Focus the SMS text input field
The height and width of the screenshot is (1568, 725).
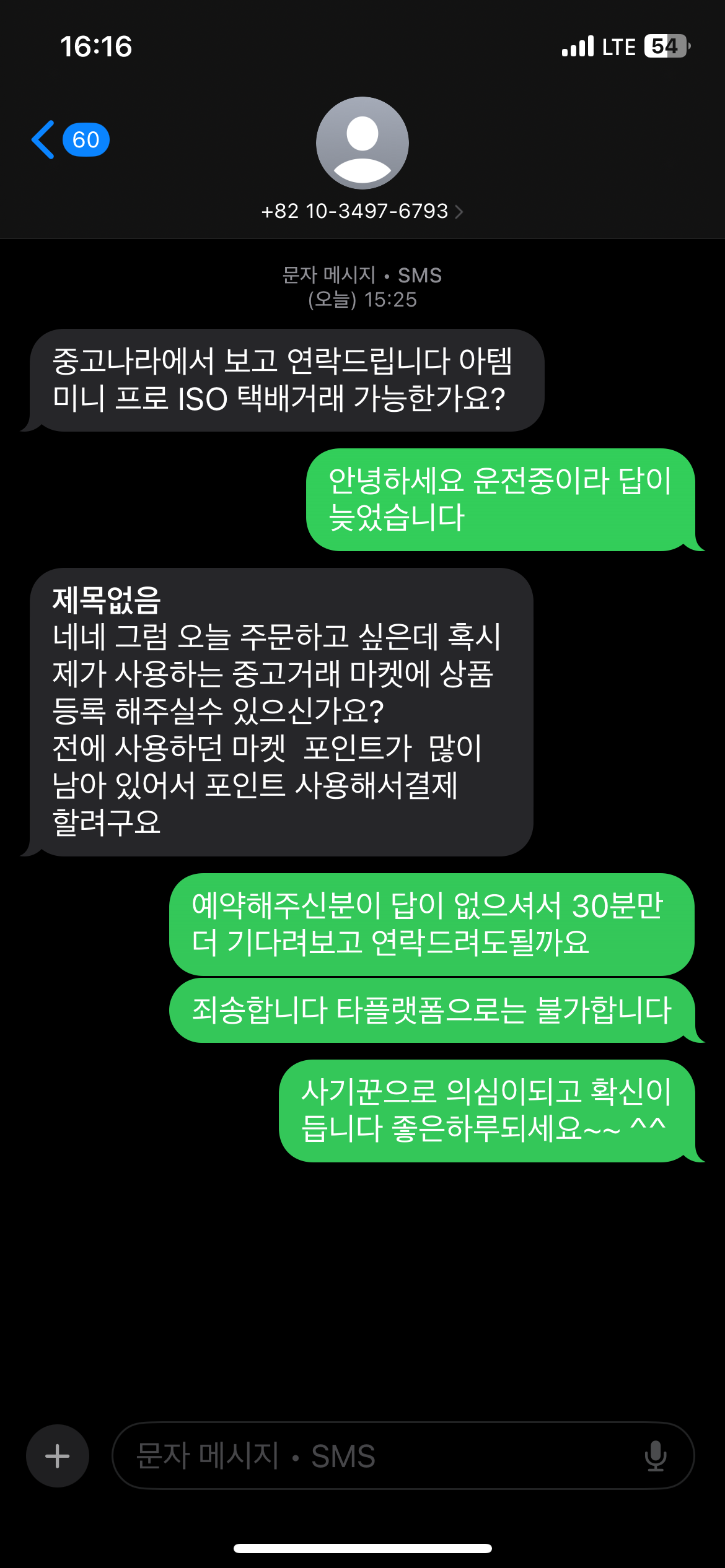372,1456
